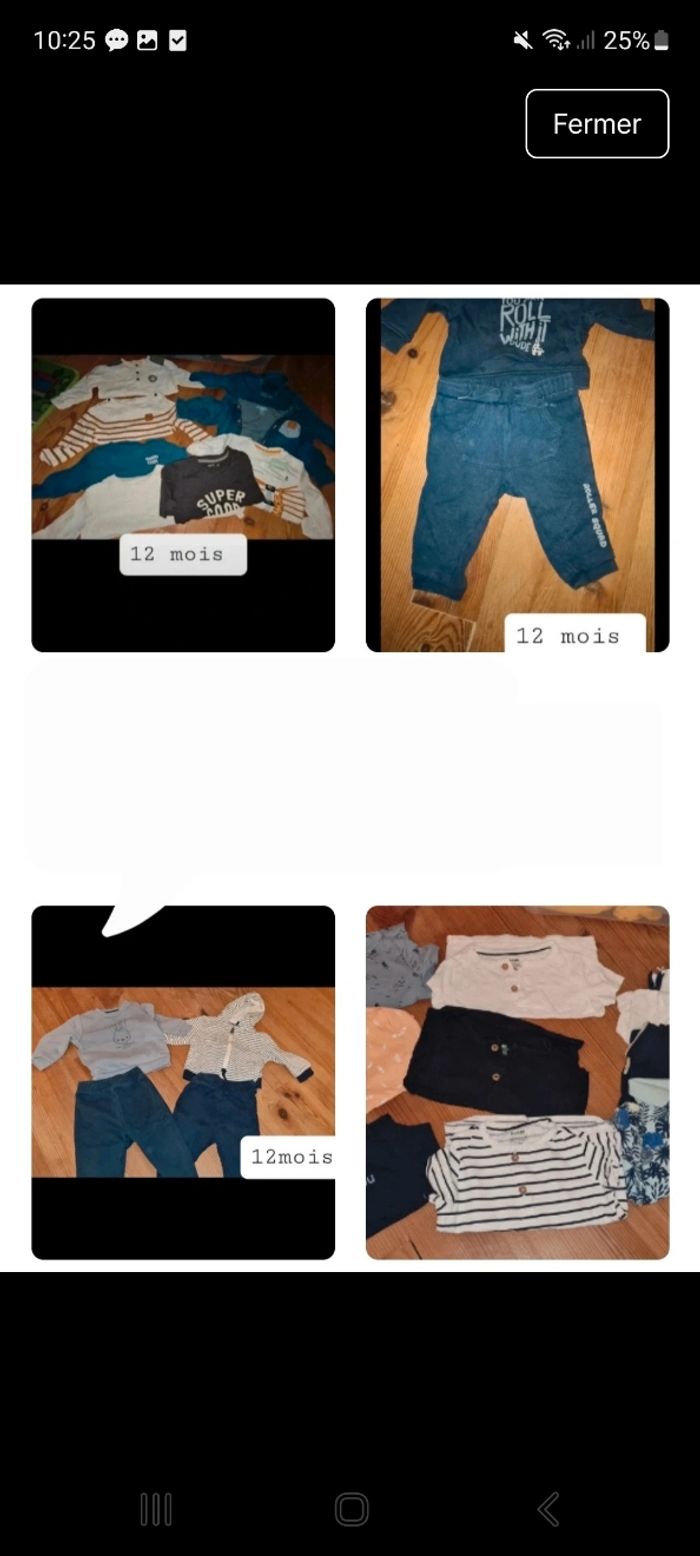The height and width of the screenshot is (1556, 700).
Task: Go back using the system back button
Action: [x=548, y=1509]
